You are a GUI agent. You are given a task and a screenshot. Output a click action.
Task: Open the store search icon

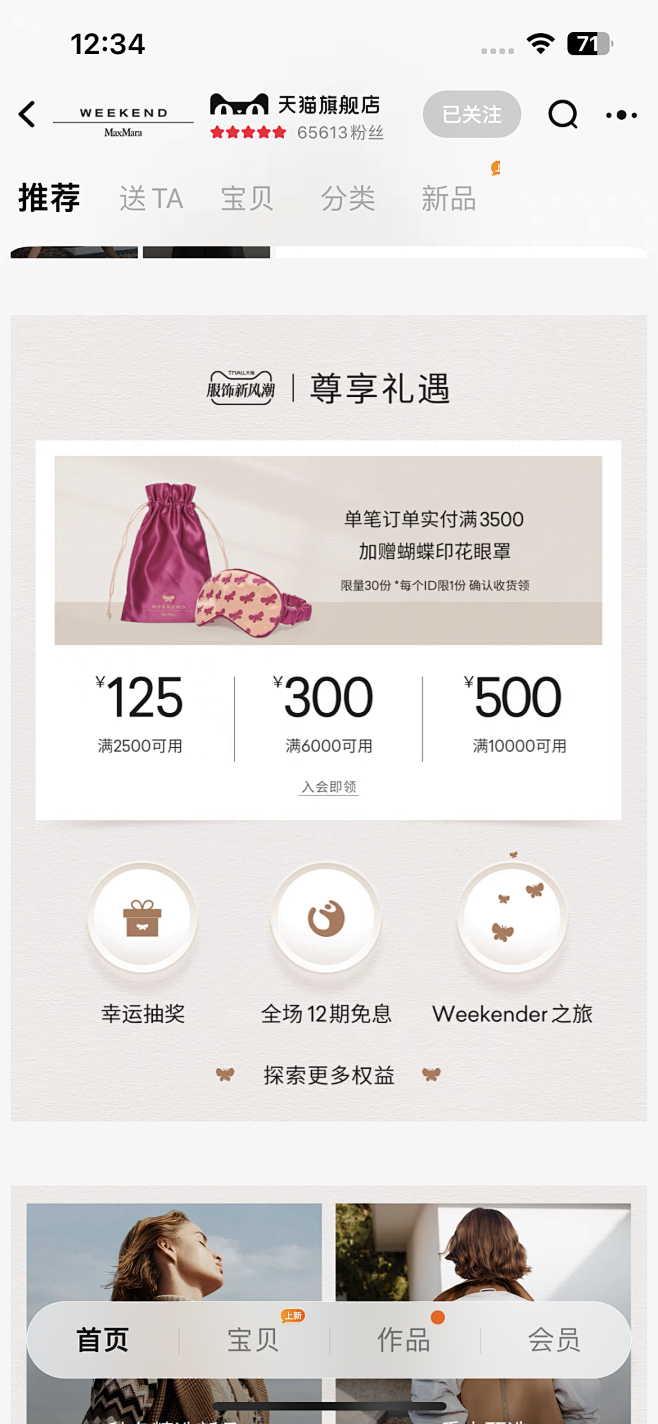click(x=563, y=115)
